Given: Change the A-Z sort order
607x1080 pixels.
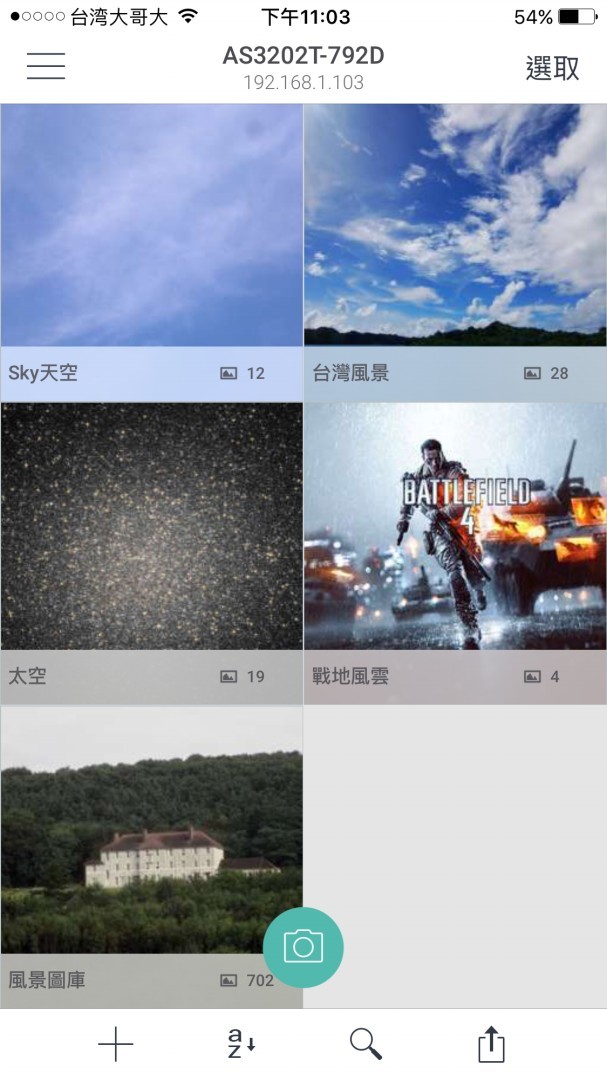Looking at the screenshot, I should 241,1045.
